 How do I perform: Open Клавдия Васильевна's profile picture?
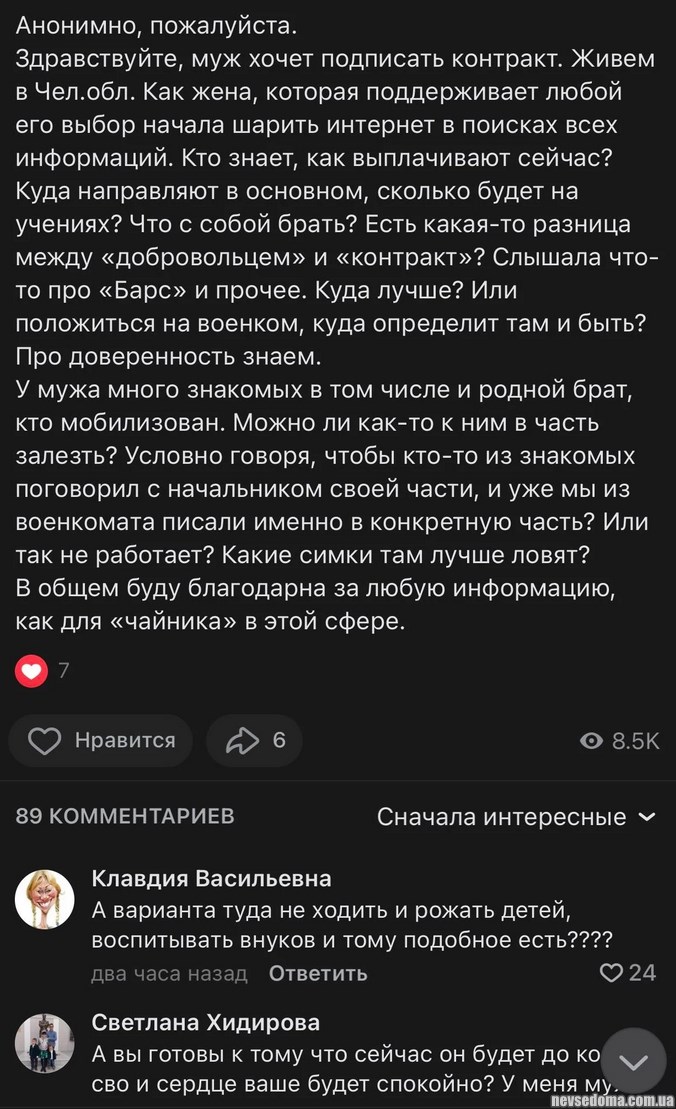[44, 899]
